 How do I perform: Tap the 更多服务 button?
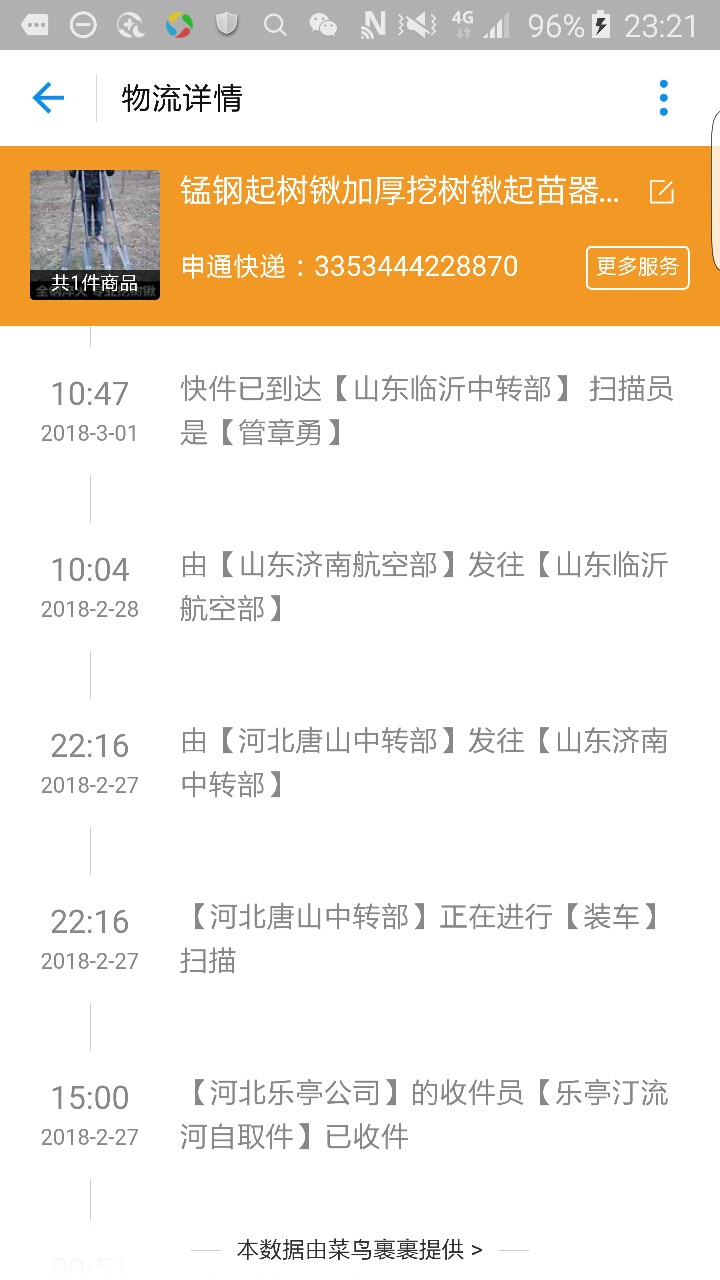(x=637, y=267)
